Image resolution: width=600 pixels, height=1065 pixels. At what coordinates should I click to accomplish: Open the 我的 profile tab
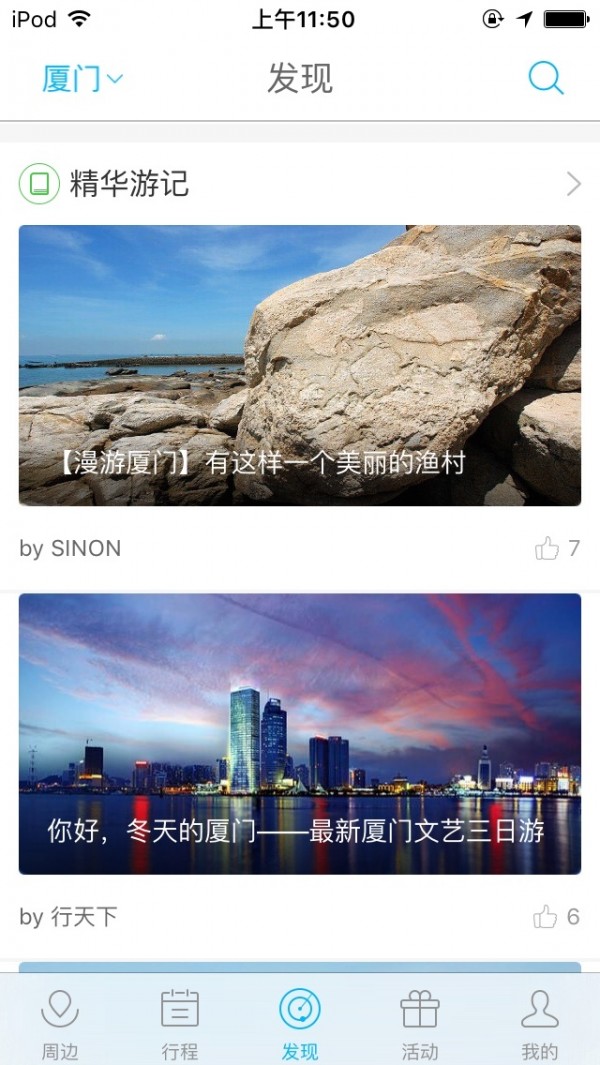[x=539, y=1023]
